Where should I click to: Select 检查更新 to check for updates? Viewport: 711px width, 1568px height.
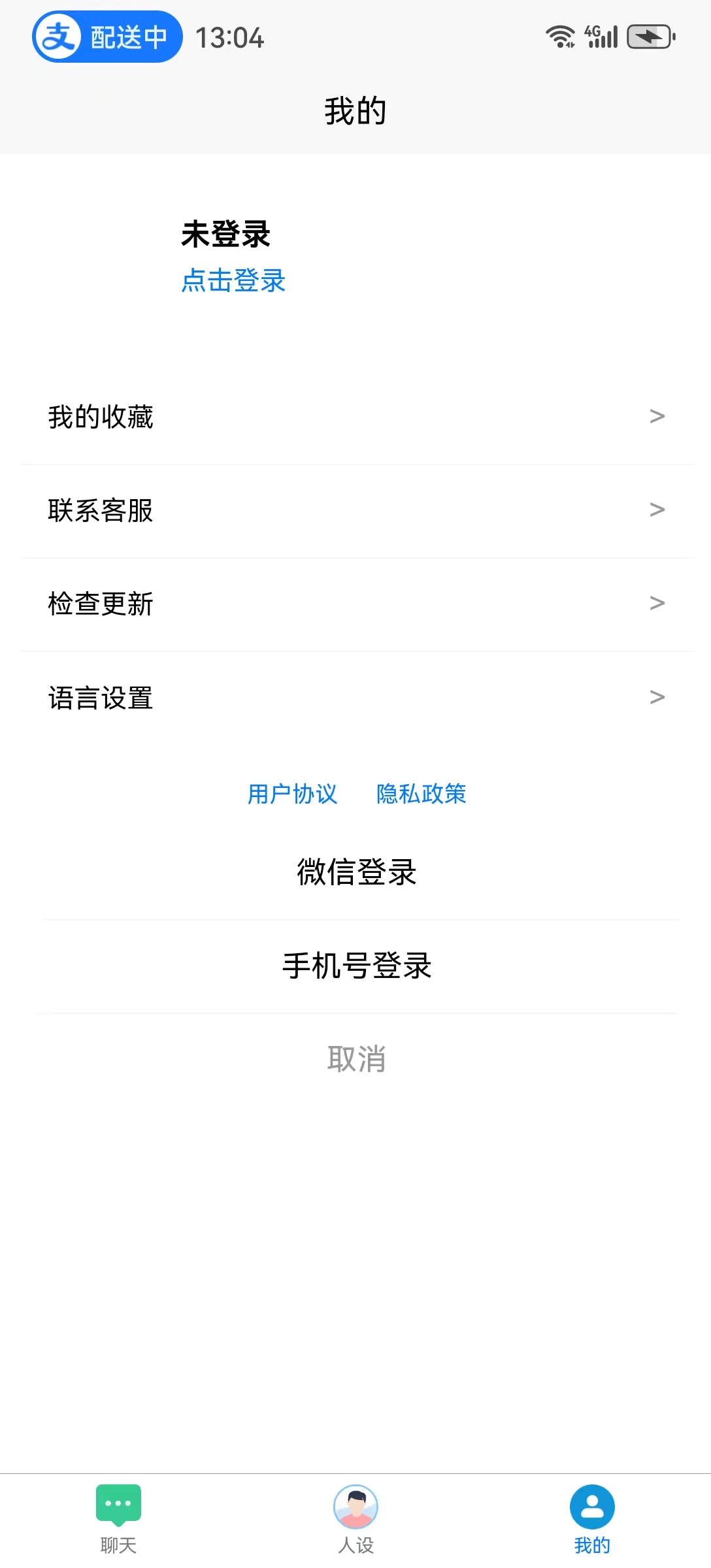[x=356, y=604]
